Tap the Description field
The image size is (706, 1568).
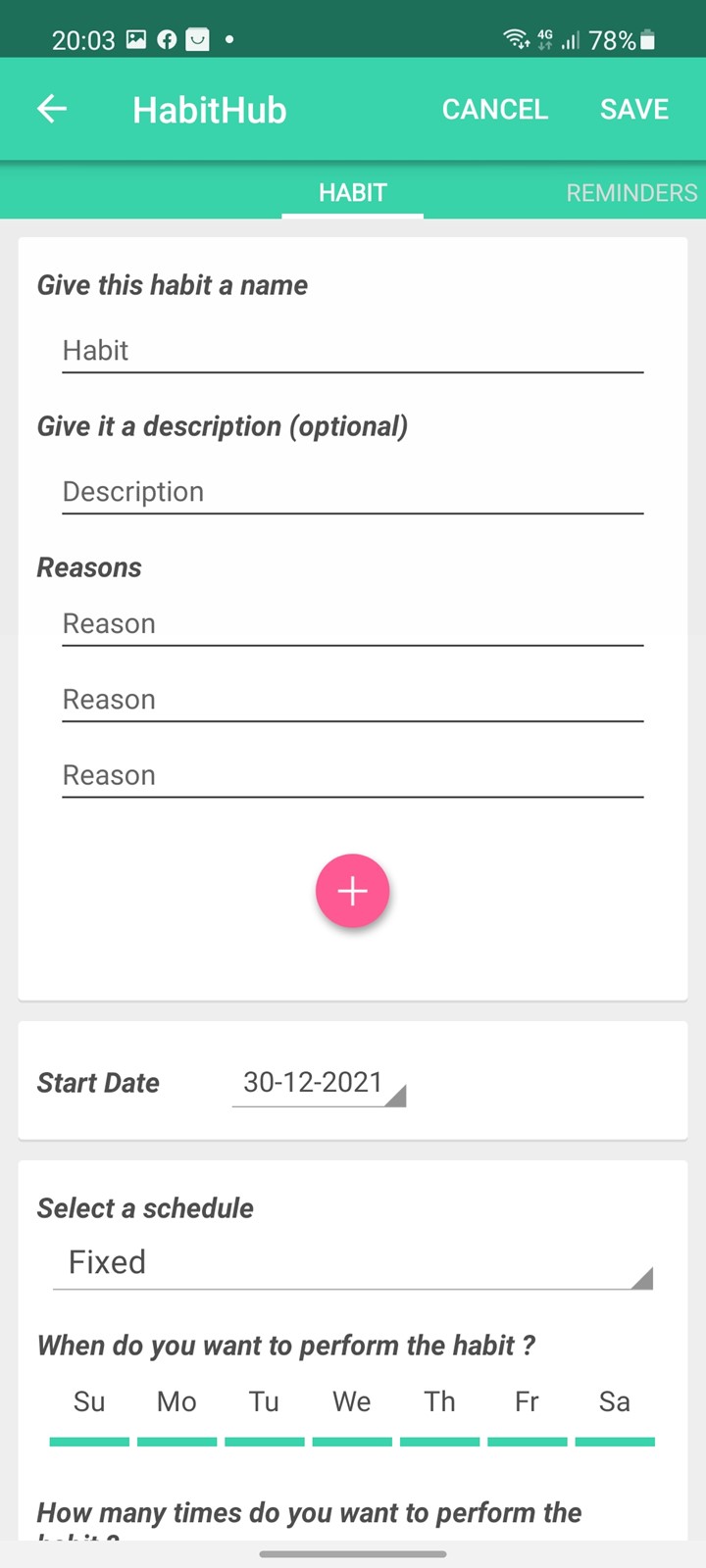pos(353,492)
